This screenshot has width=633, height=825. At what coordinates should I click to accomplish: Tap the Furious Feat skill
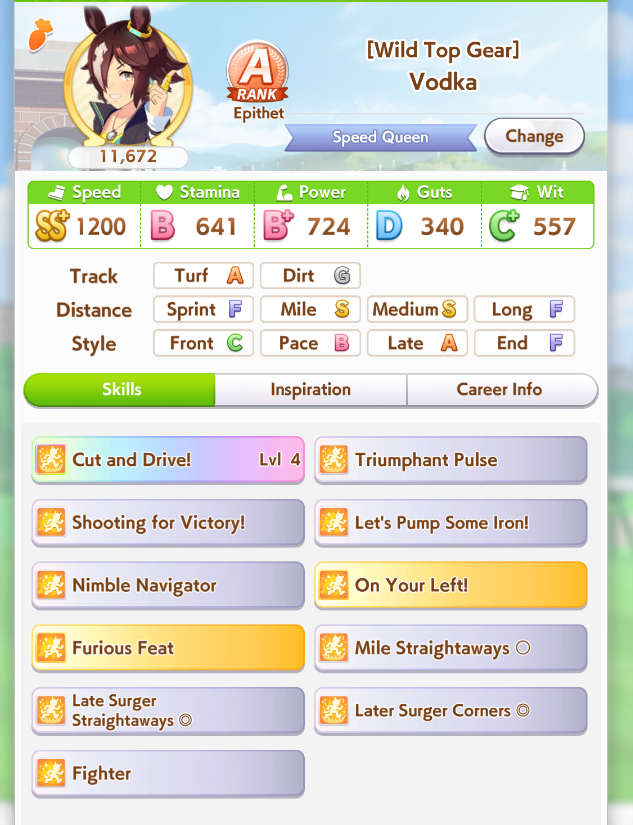pyautogui.click(x=168, y=648)
